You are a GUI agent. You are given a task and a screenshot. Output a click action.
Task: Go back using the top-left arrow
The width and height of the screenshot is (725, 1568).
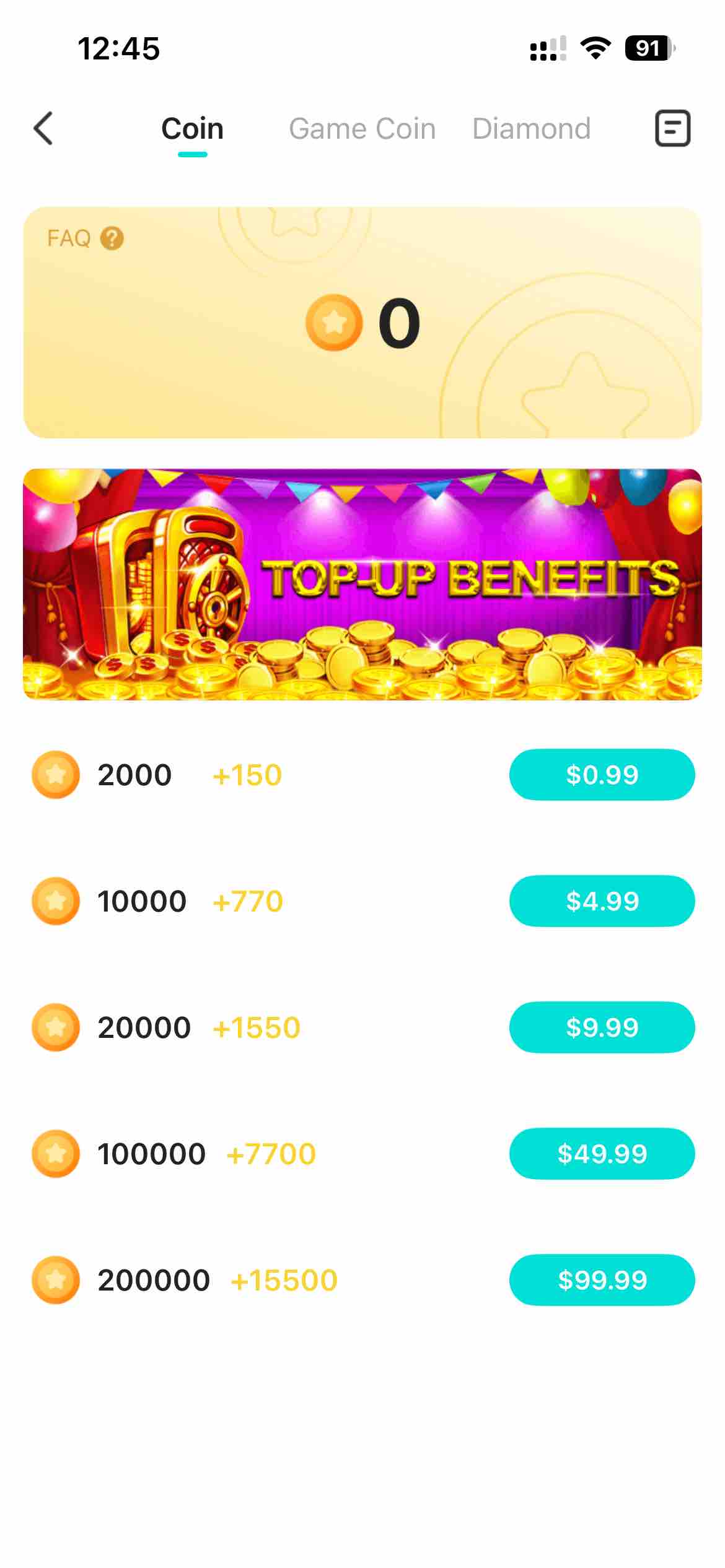tap(43, 129)
